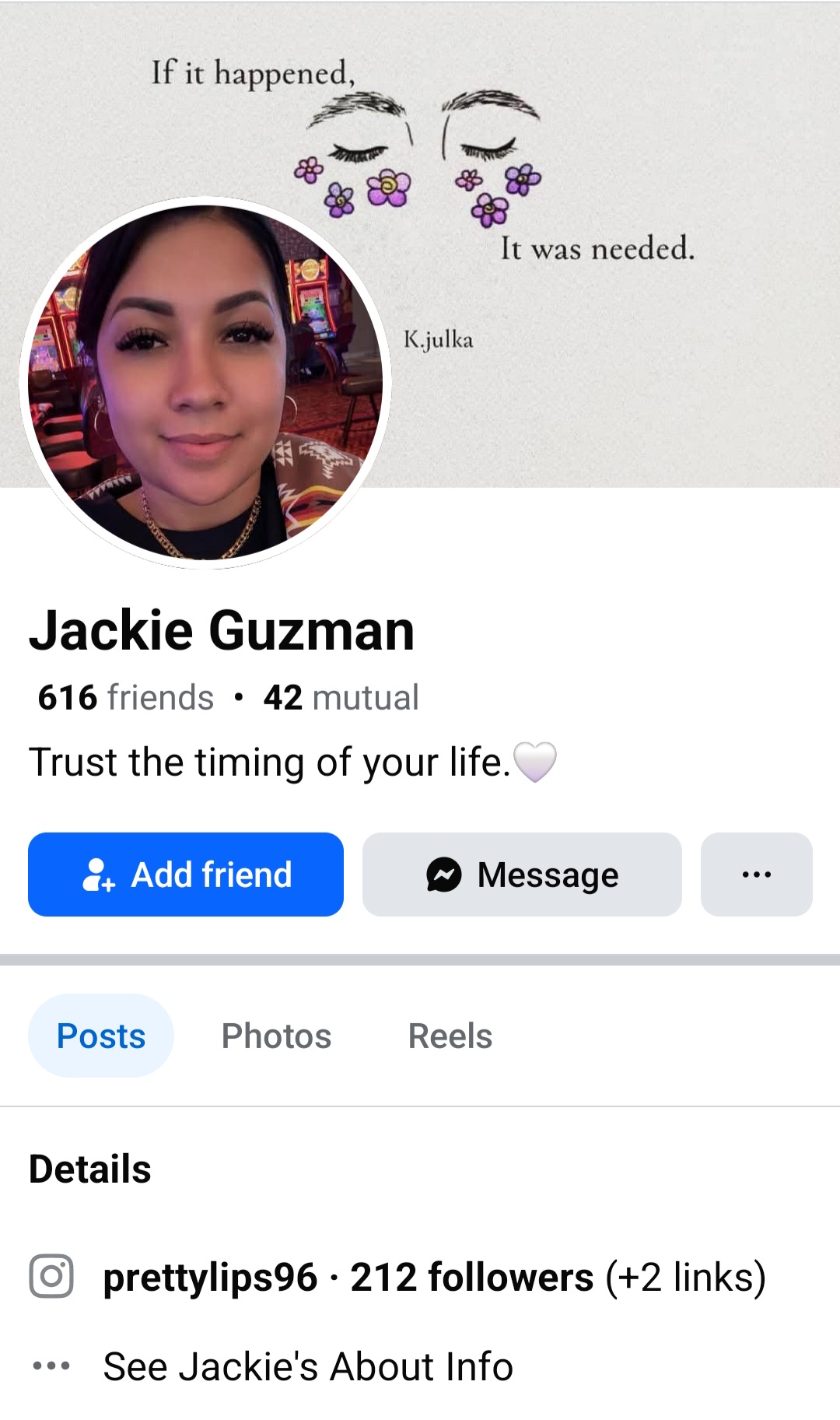Open See Jackie's About Info
The height and width of the screenshot is (1420, 840).
(x=308, y=1367)
